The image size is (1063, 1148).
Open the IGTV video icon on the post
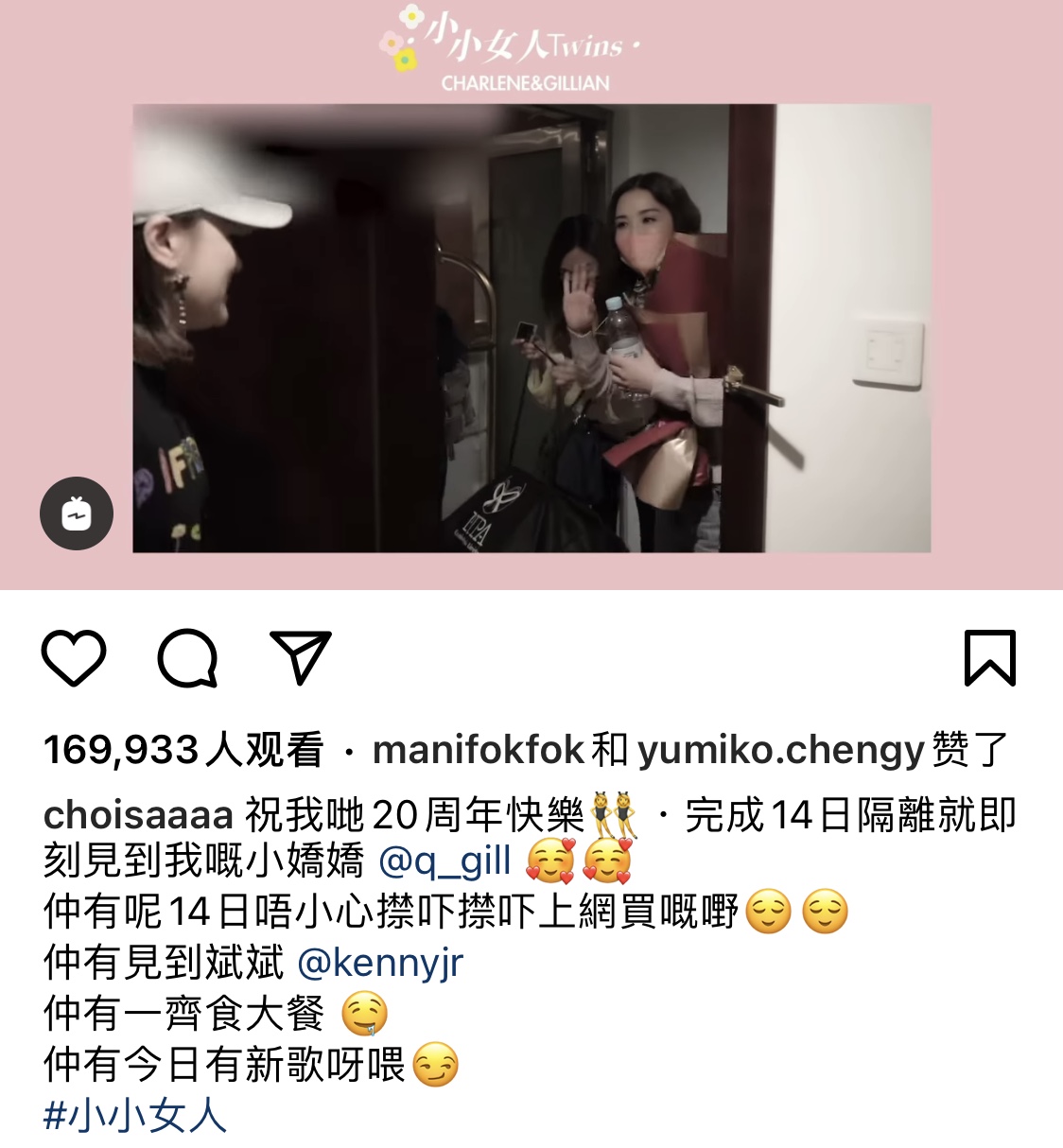pos(77,514)
